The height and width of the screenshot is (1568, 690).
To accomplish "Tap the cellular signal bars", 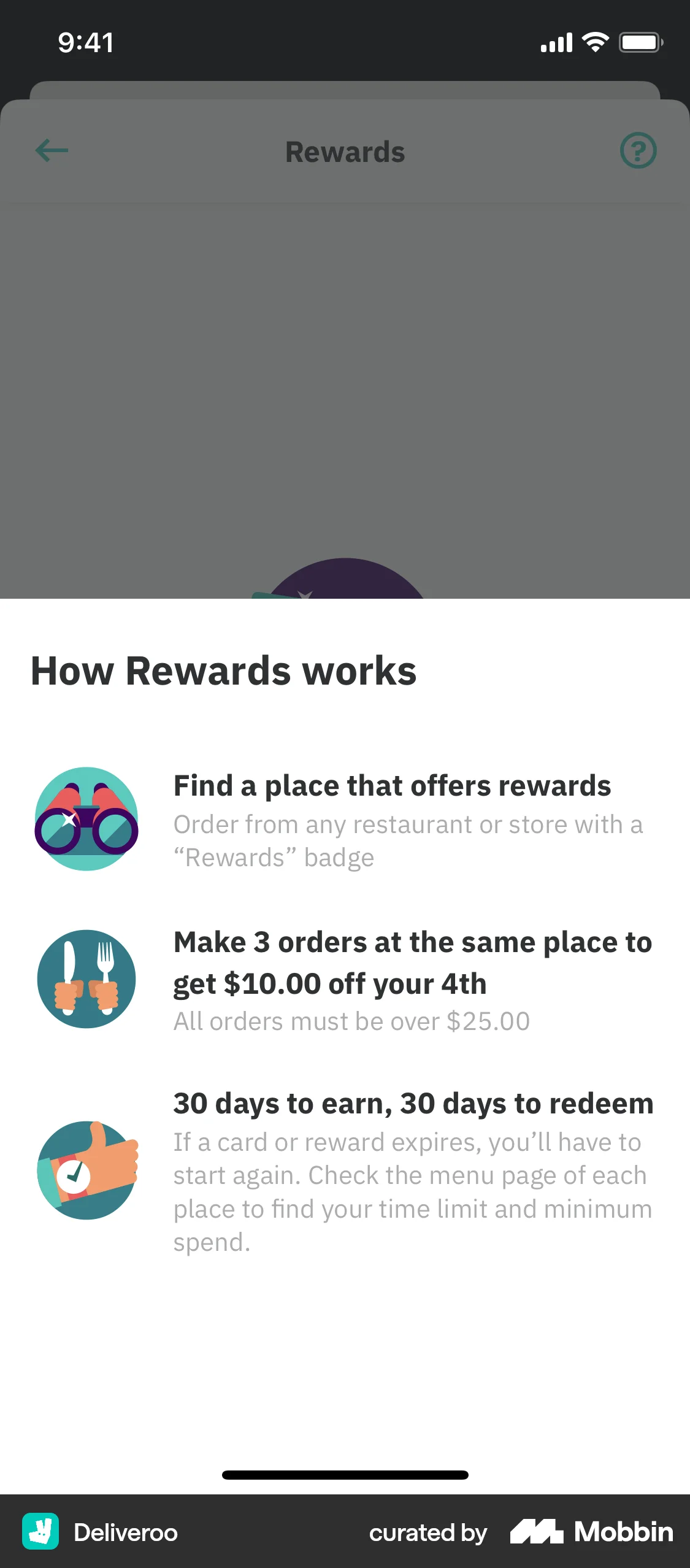I will (x=556, y=42).
